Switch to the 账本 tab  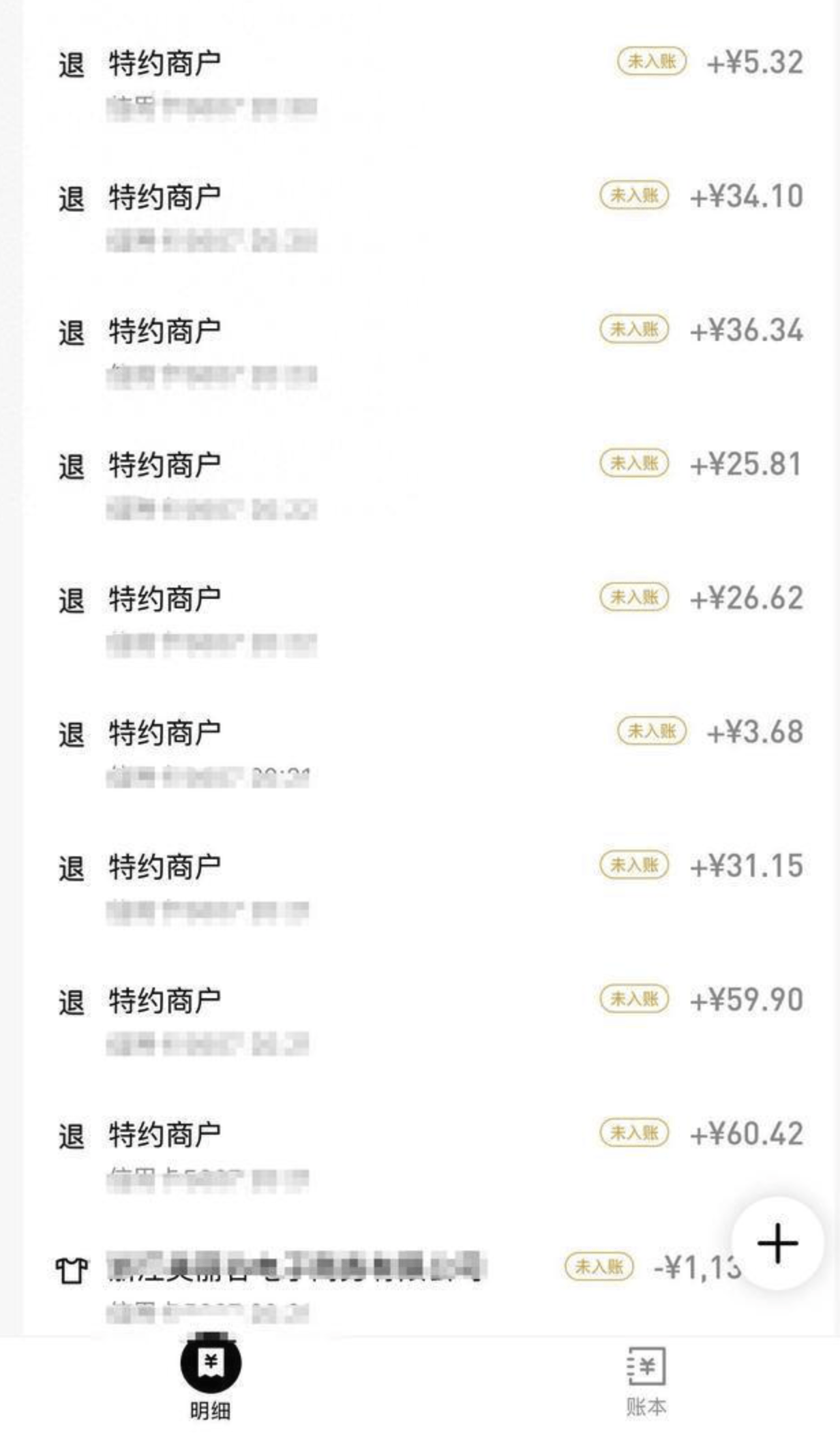click(646, 1381)
